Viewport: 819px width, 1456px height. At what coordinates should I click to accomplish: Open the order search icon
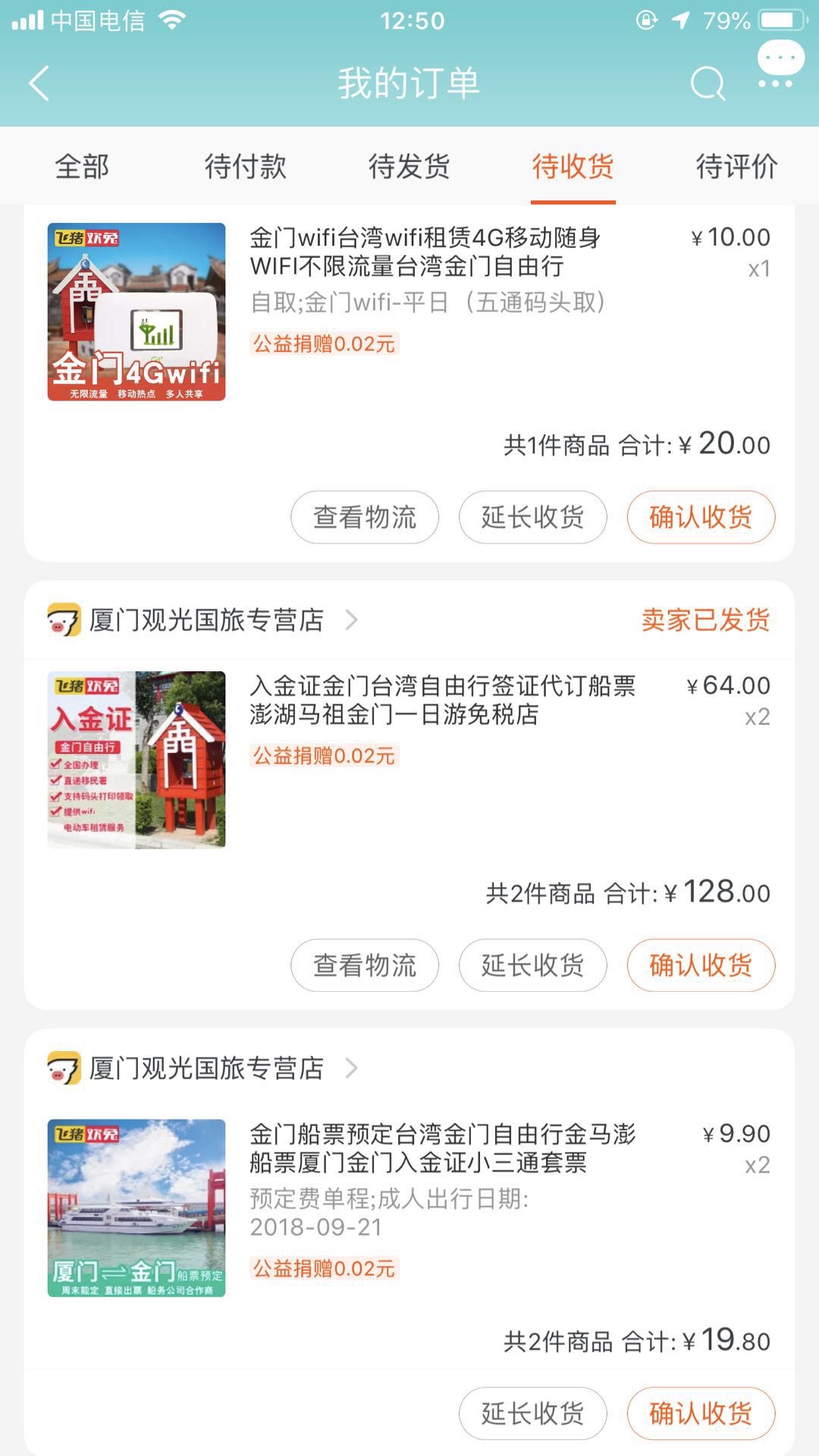[x=708, y=83]
